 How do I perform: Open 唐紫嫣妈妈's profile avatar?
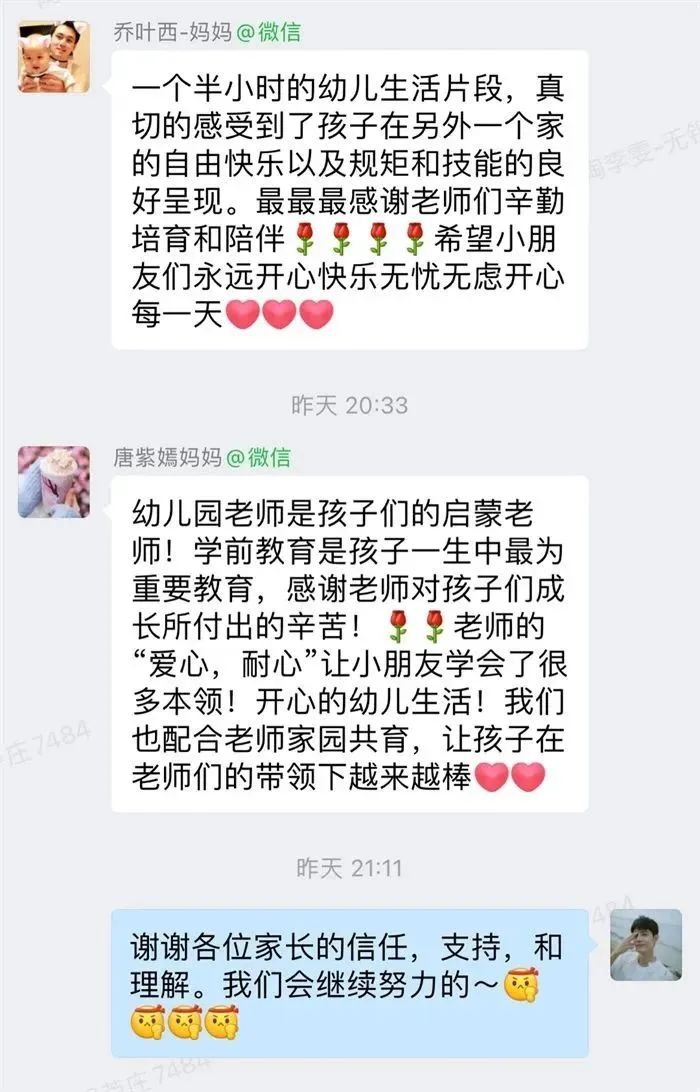(54, 482)
